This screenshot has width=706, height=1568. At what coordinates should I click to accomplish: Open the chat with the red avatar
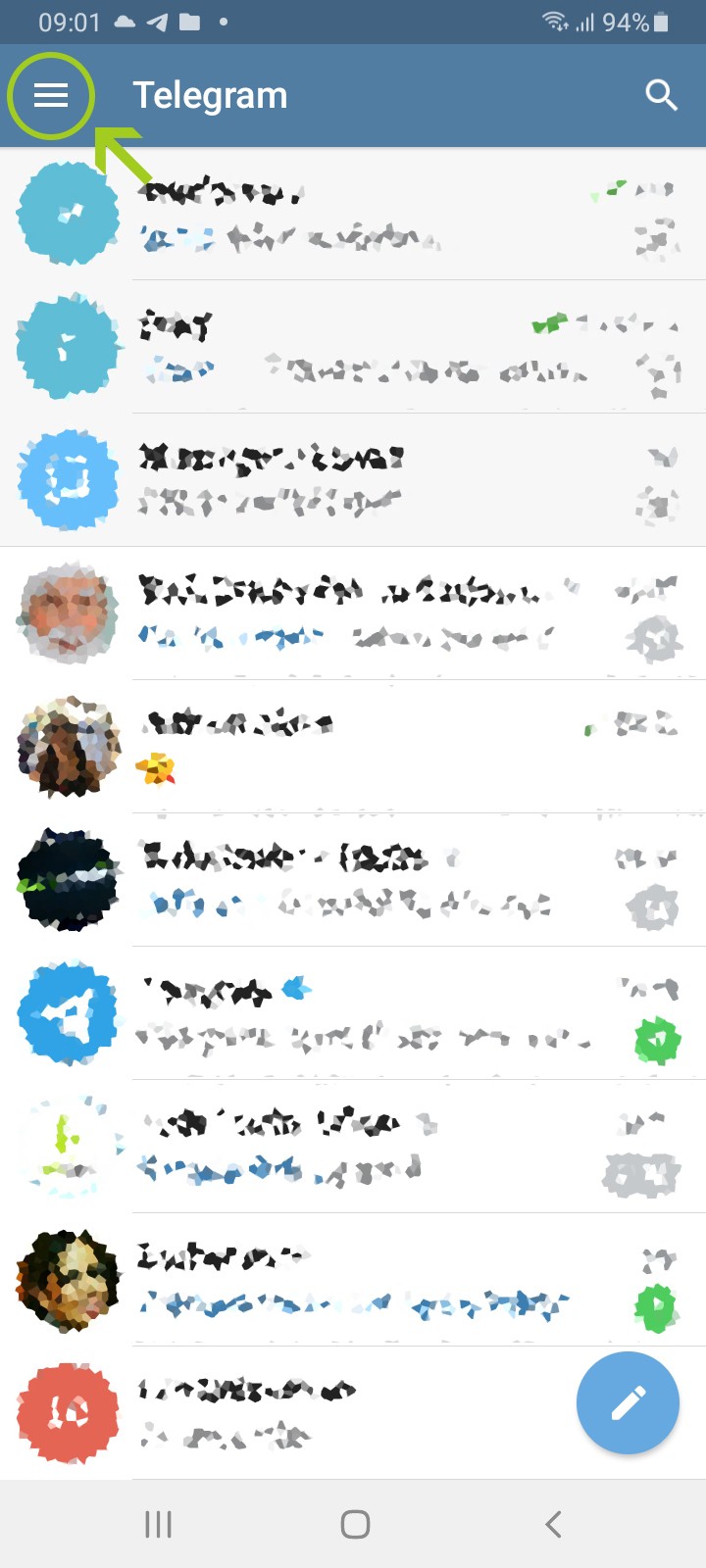pos(353,1413)
